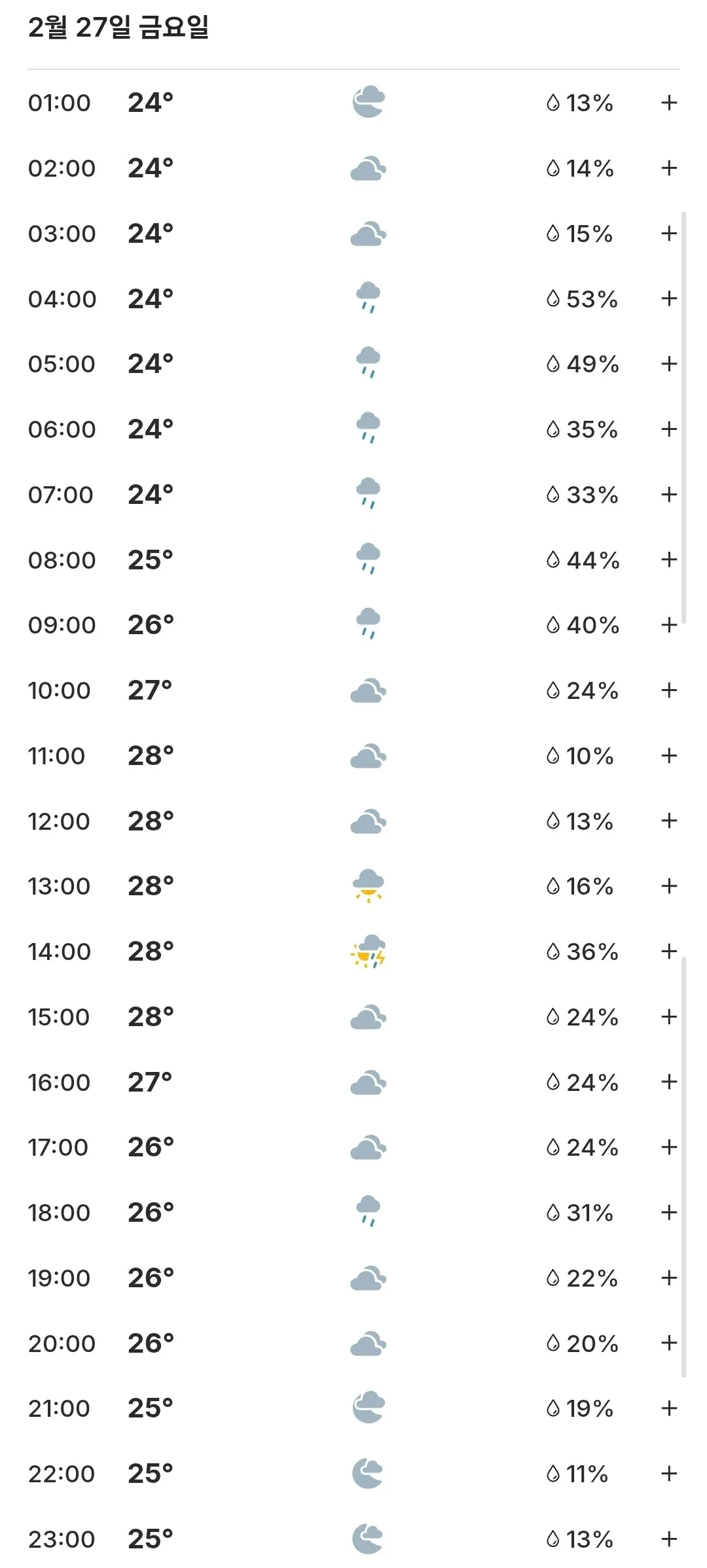Expand the 14:00 thunderstorm forecast

668,952
